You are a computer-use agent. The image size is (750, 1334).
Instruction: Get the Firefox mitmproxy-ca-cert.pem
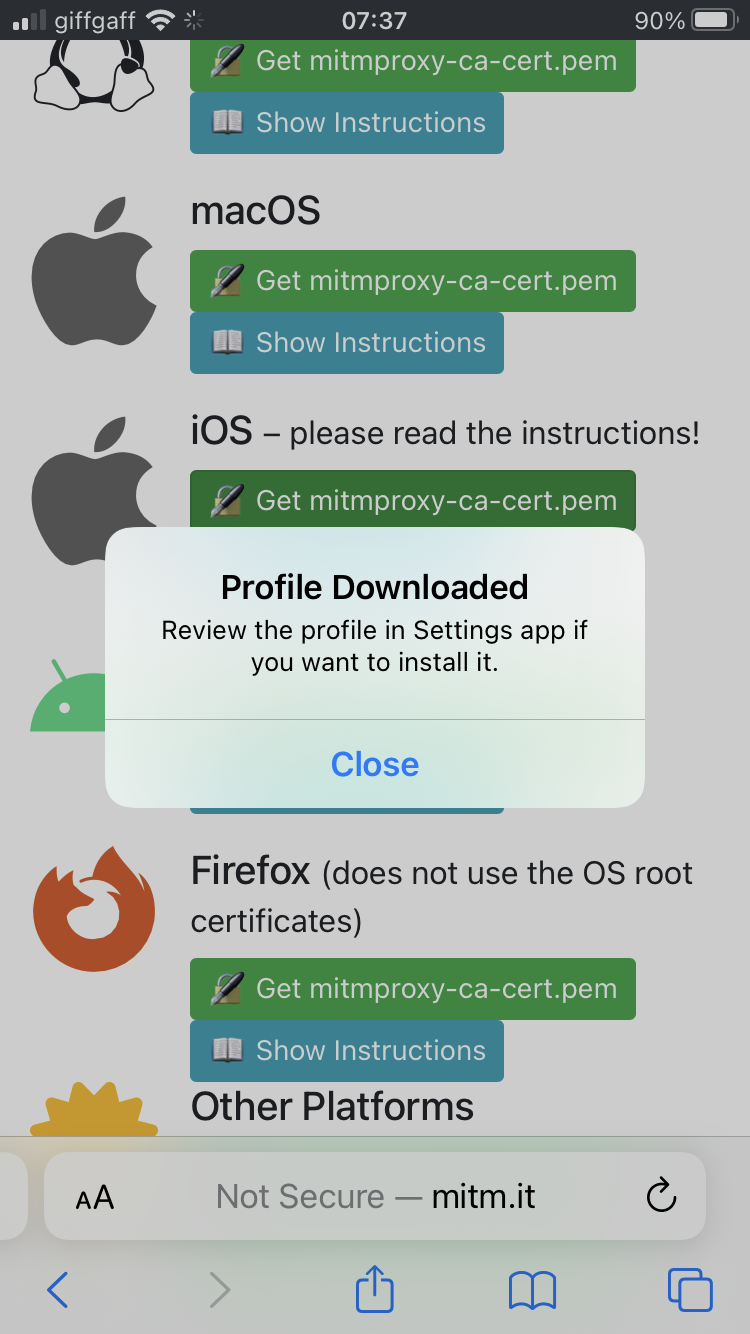(412, 989)
